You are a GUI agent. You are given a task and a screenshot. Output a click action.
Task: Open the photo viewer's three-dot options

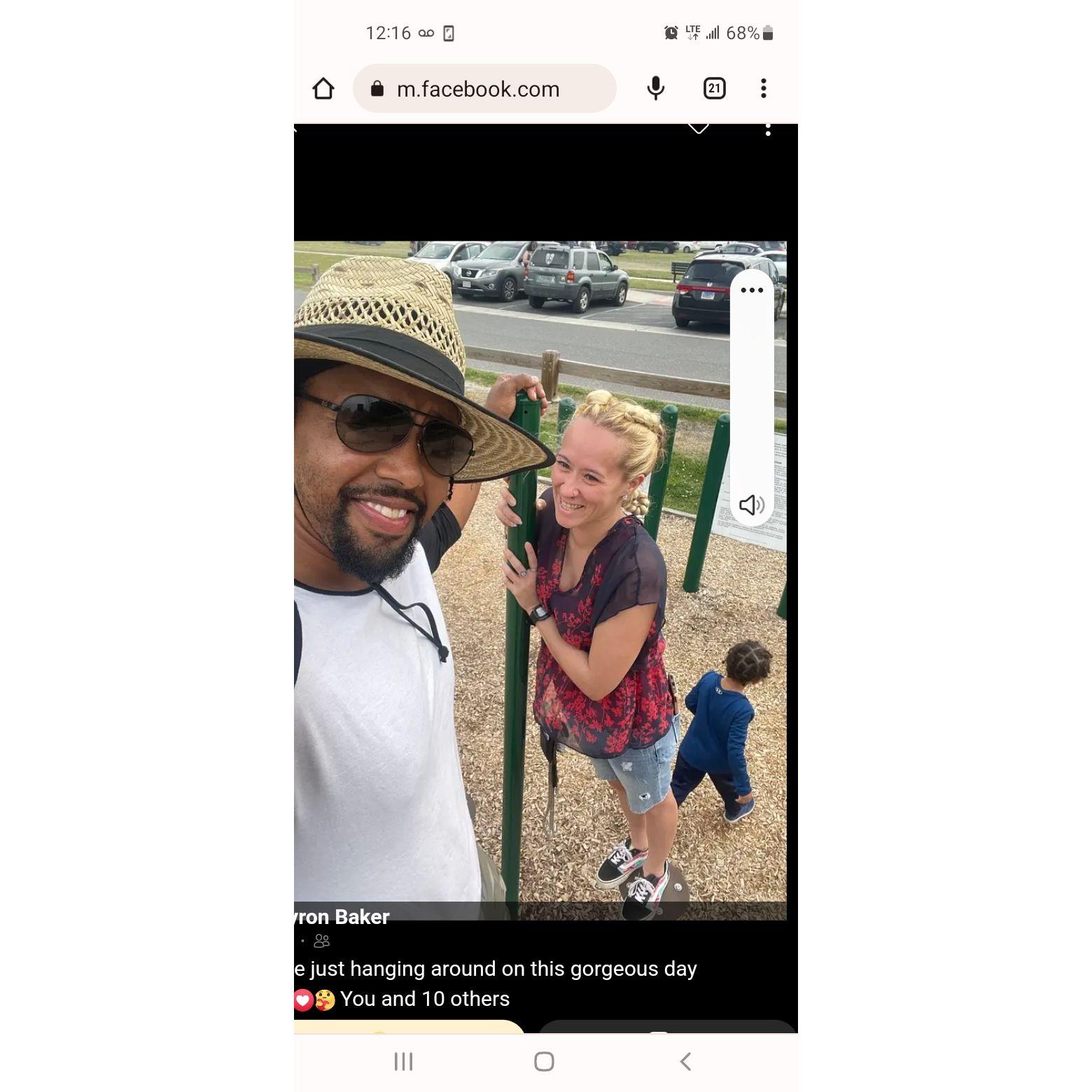coord(768,130)
